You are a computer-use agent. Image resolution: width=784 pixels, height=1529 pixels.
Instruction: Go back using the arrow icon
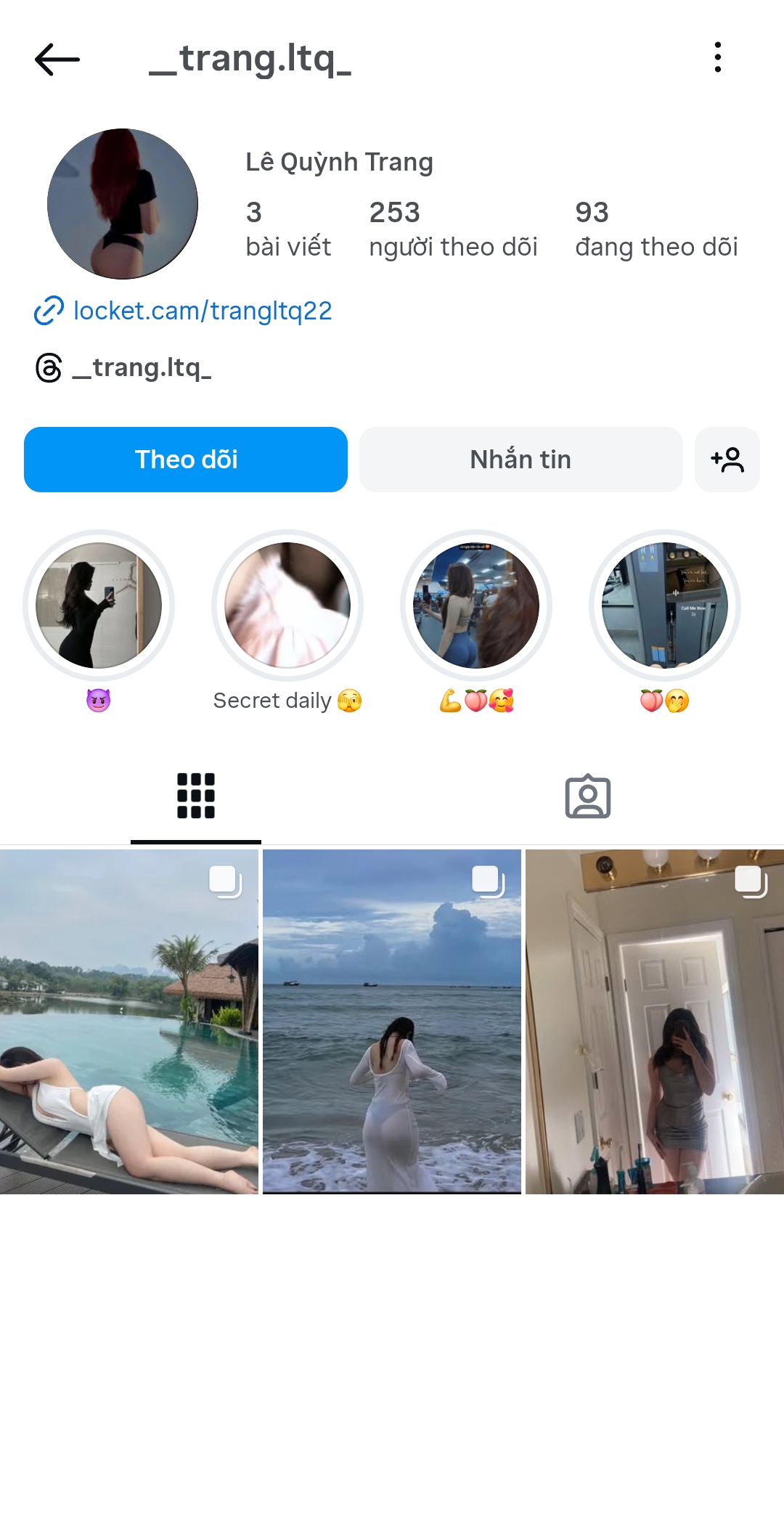click(x=57, y=59)
